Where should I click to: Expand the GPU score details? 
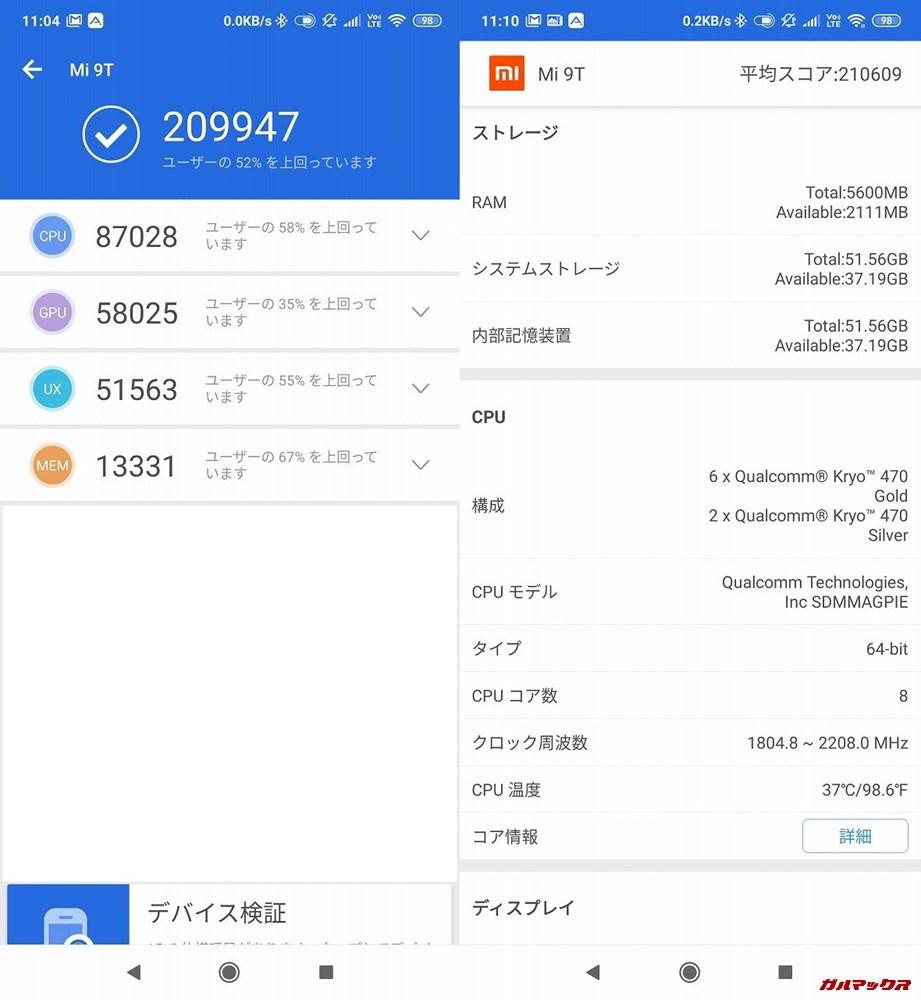[420, 312]
